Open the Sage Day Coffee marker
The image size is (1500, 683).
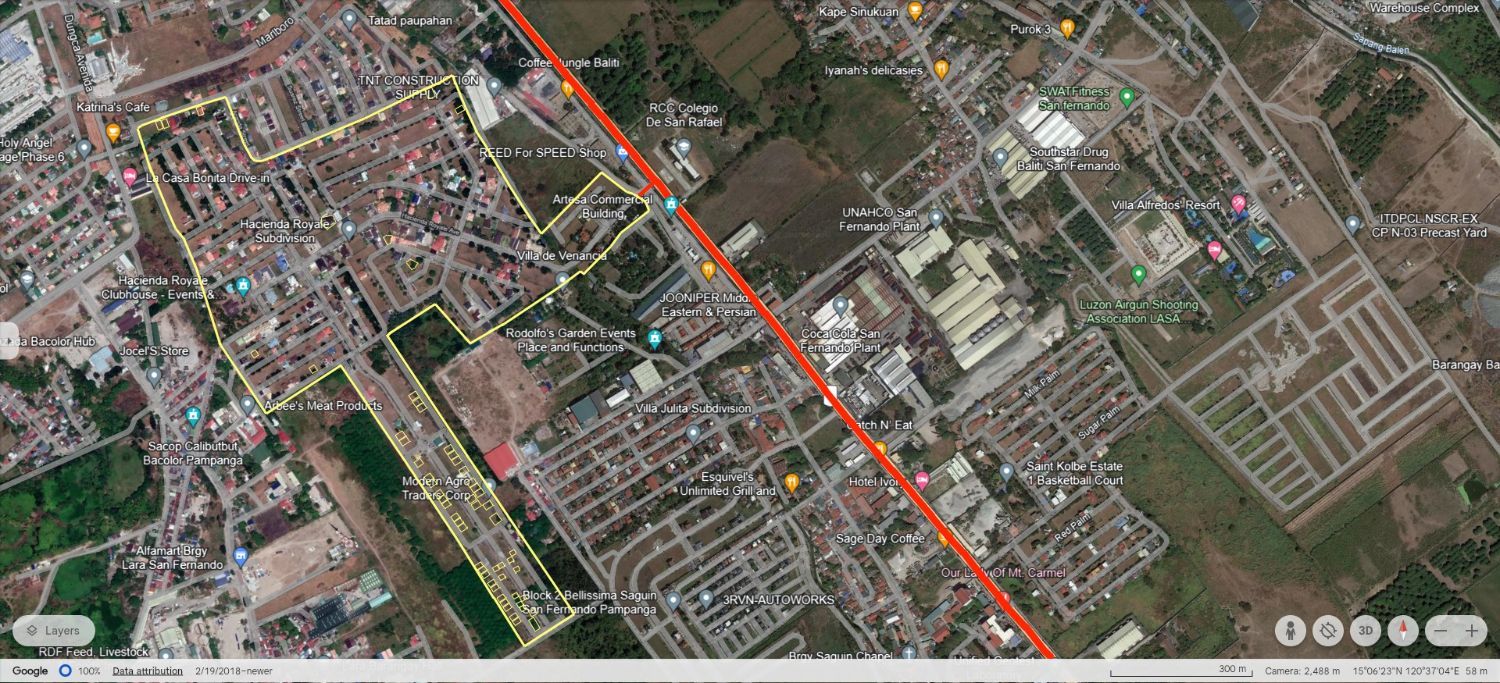944,538
